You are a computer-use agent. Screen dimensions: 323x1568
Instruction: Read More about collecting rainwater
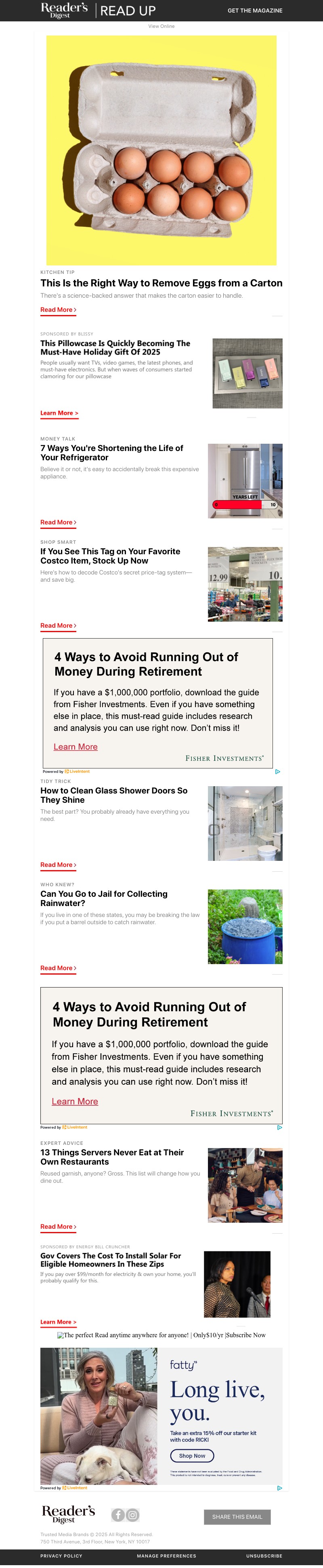point(58,968)
